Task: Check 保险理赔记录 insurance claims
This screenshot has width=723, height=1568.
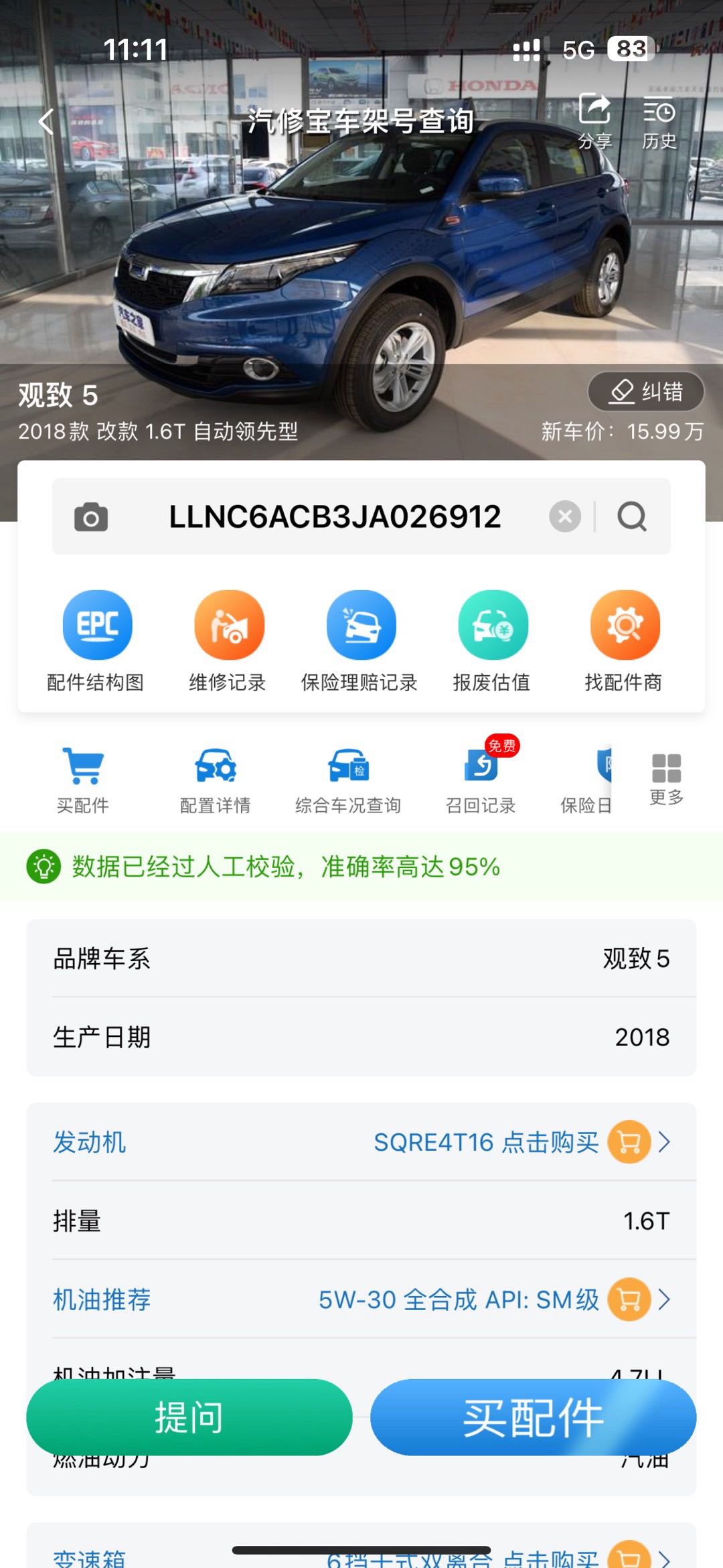Action: click(360, 641)
